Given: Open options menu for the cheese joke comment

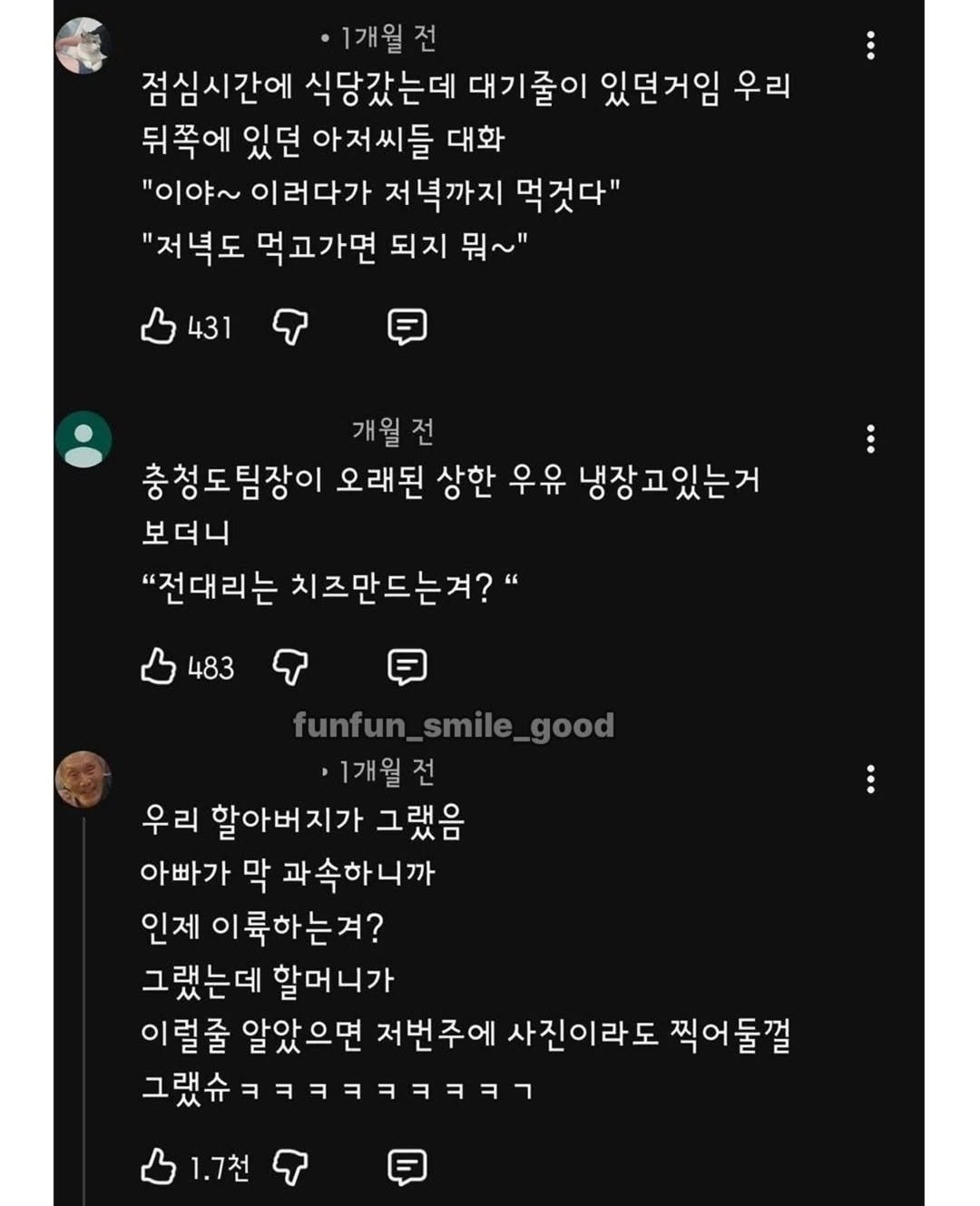Looking at the screenshot, I should point(870,439).
